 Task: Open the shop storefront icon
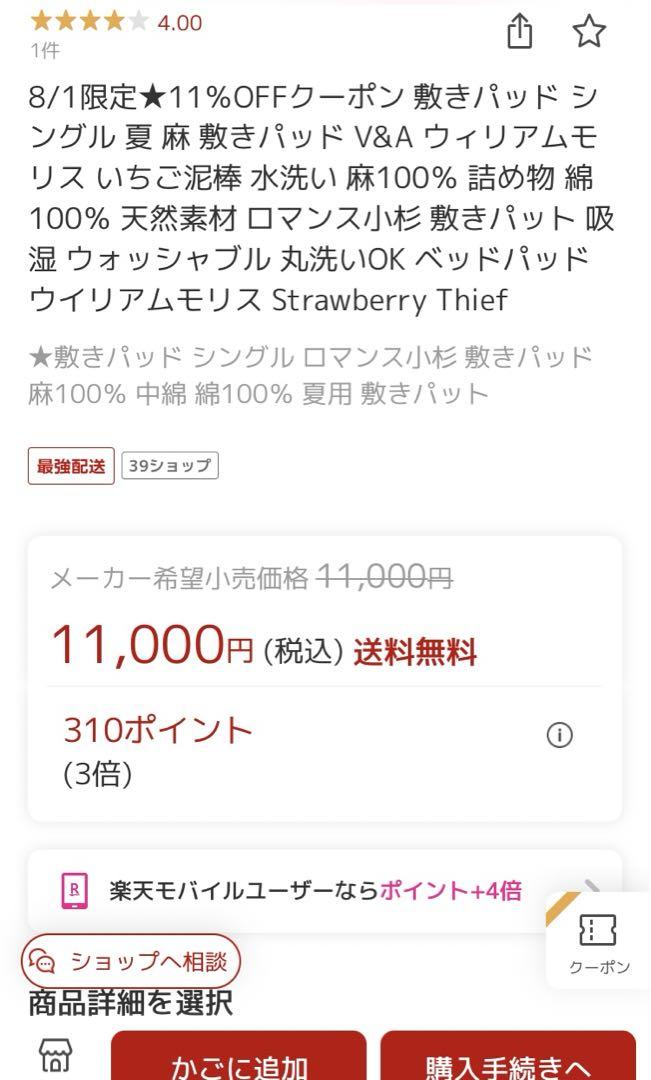point(55,1055)
